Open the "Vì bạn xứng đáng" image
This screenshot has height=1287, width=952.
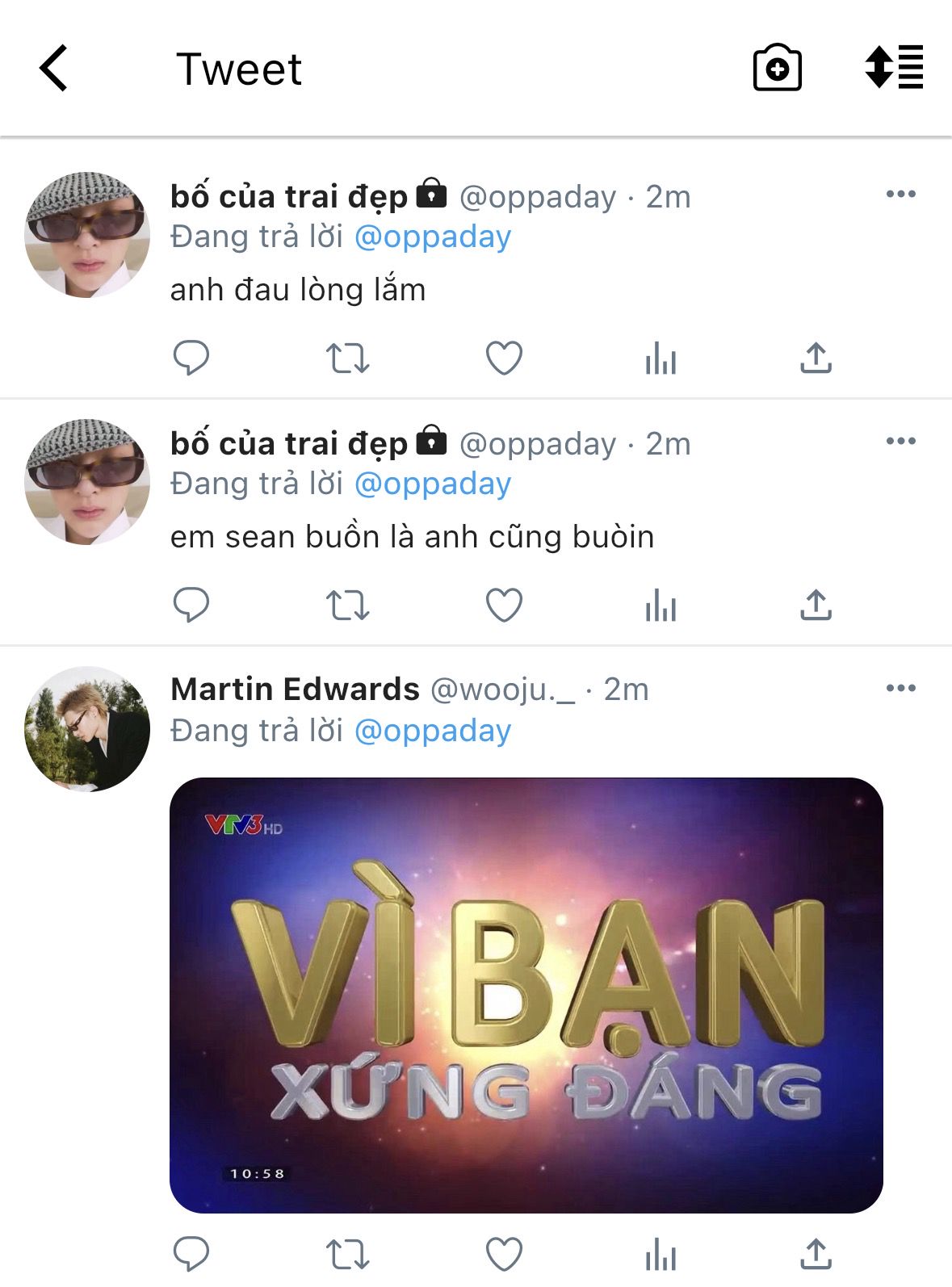(526, 995)
